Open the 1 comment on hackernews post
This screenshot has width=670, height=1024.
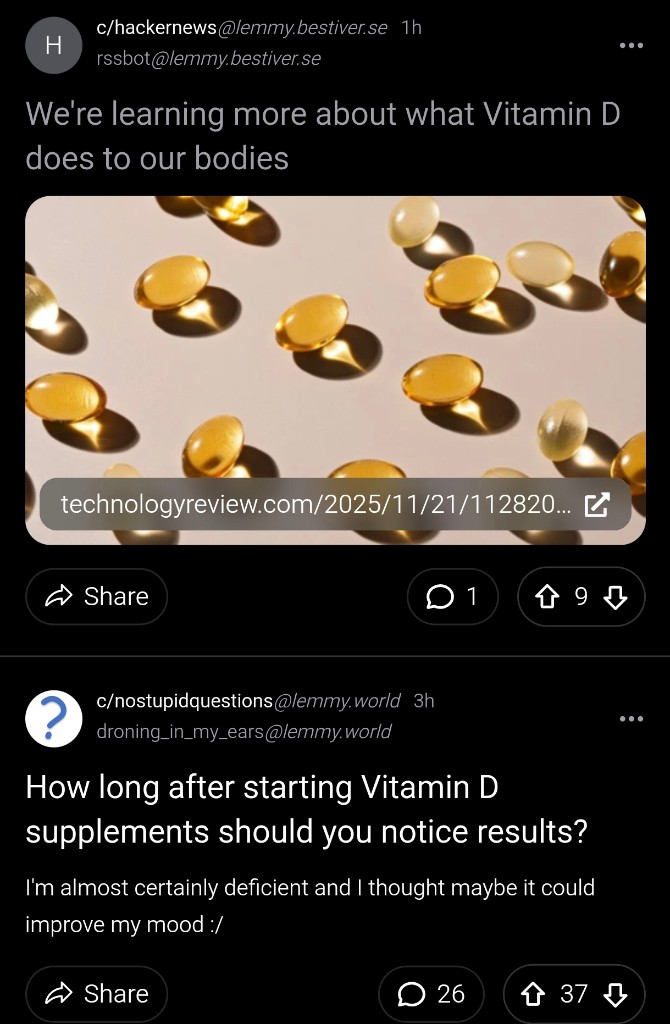(452, 597)
